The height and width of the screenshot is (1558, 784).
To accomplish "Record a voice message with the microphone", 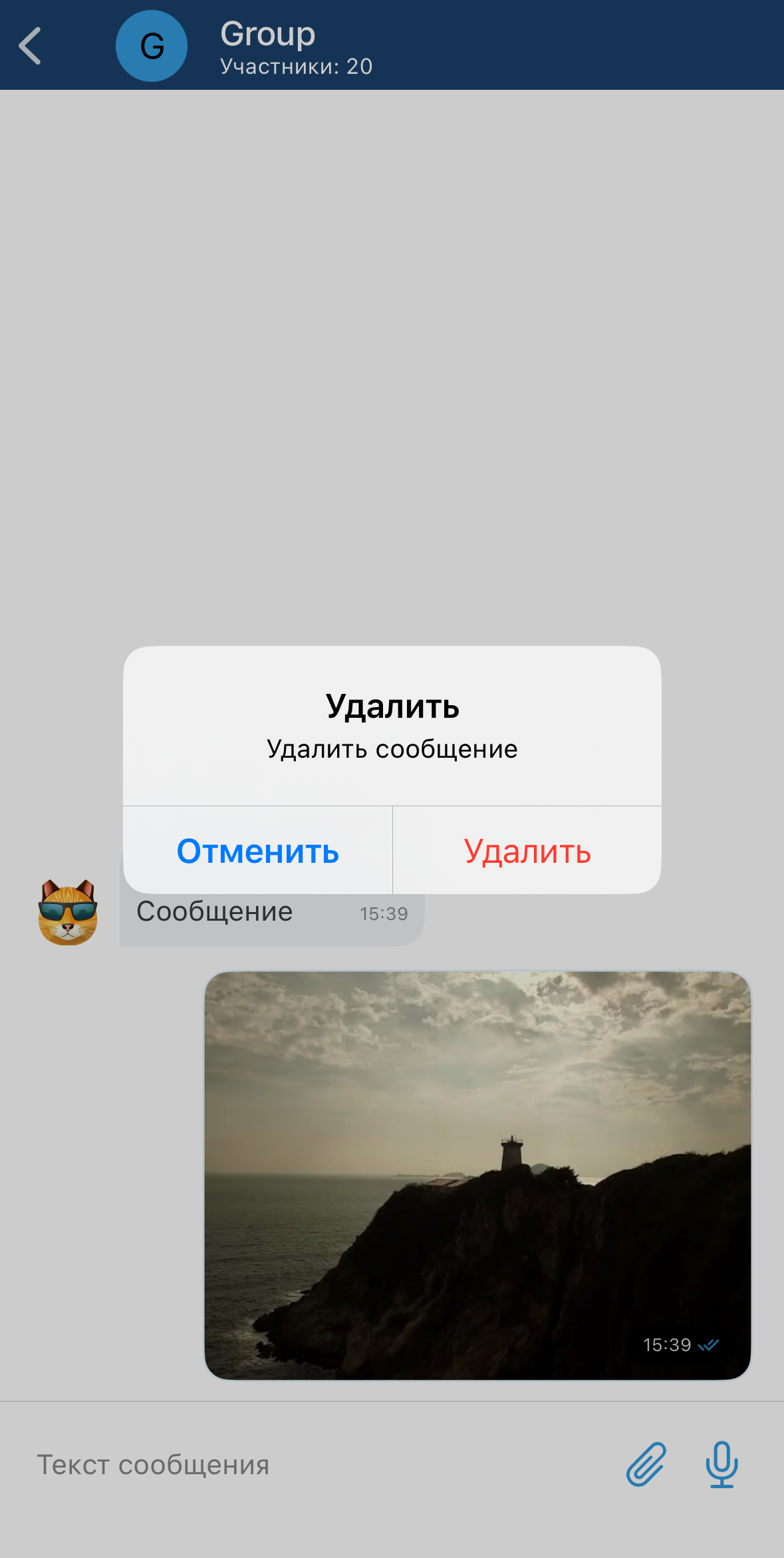I will 721,1464.
